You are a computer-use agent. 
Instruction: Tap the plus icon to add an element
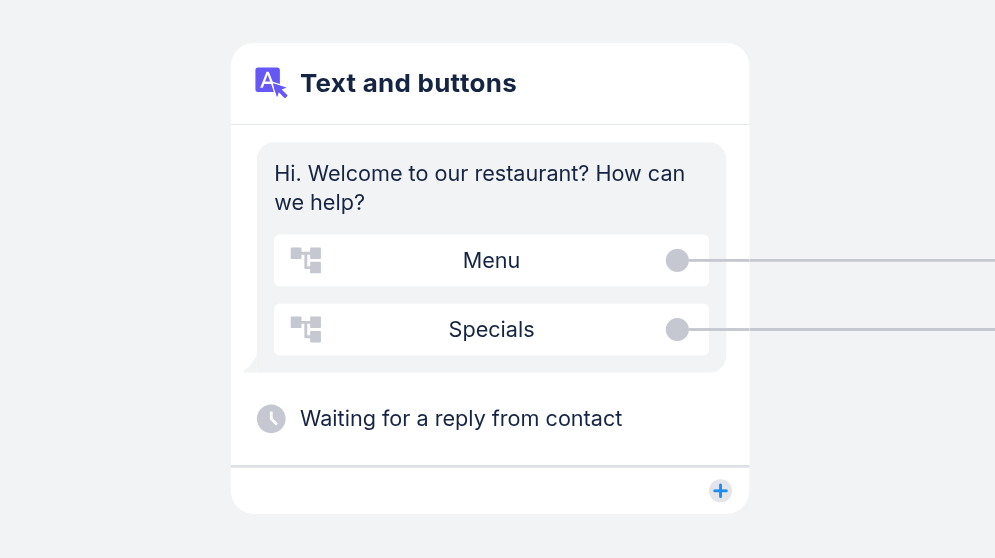coord(720,491)
